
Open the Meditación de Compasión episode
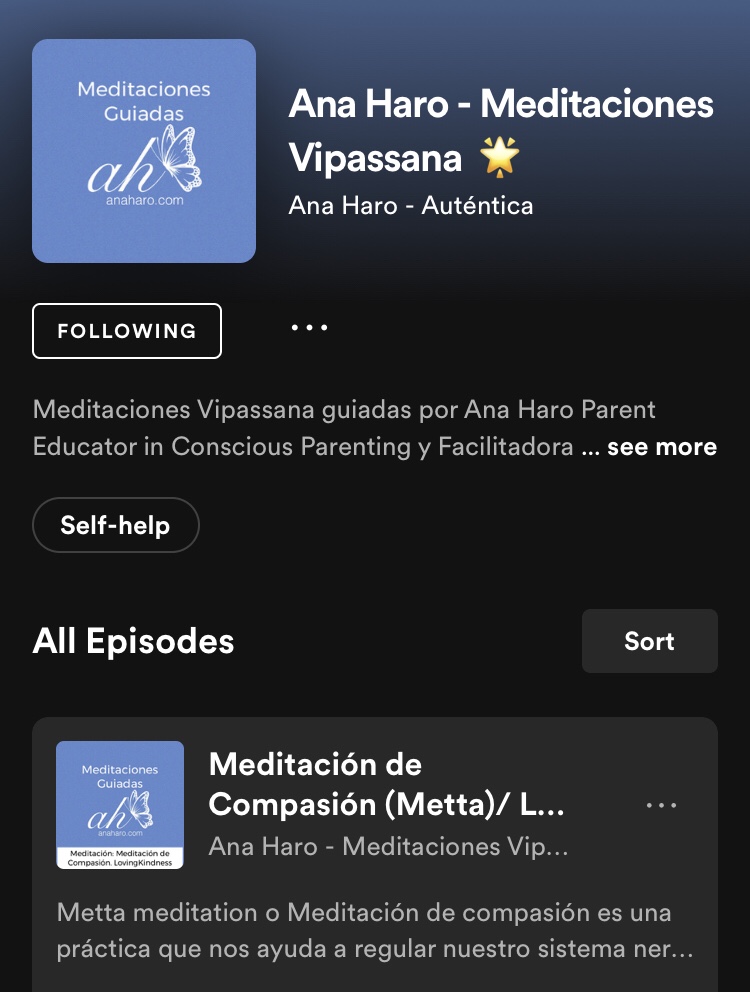coord(386,784)
